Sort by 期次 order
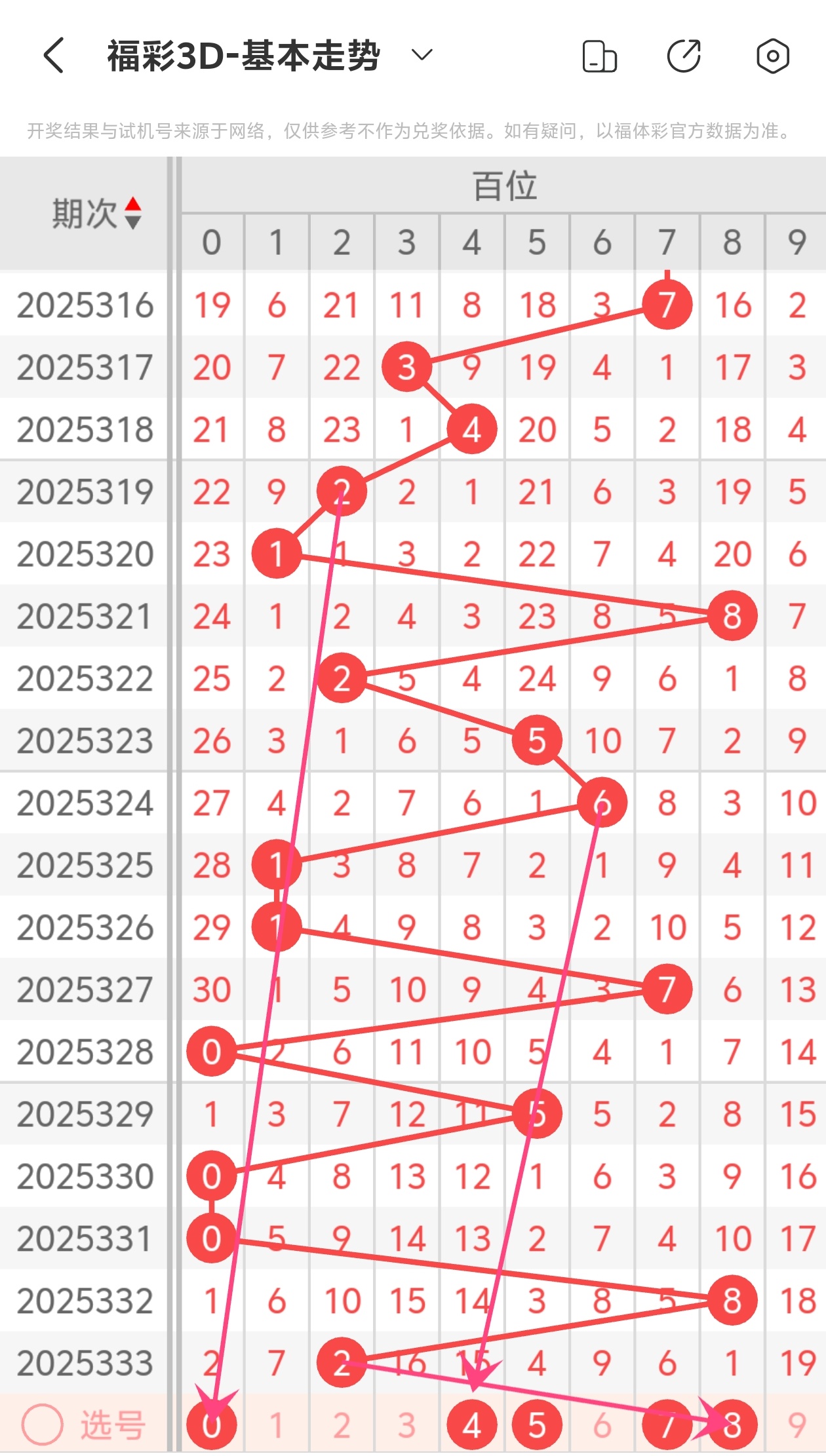The height and width of the screenshot is (1456, 826). [132, 214]
